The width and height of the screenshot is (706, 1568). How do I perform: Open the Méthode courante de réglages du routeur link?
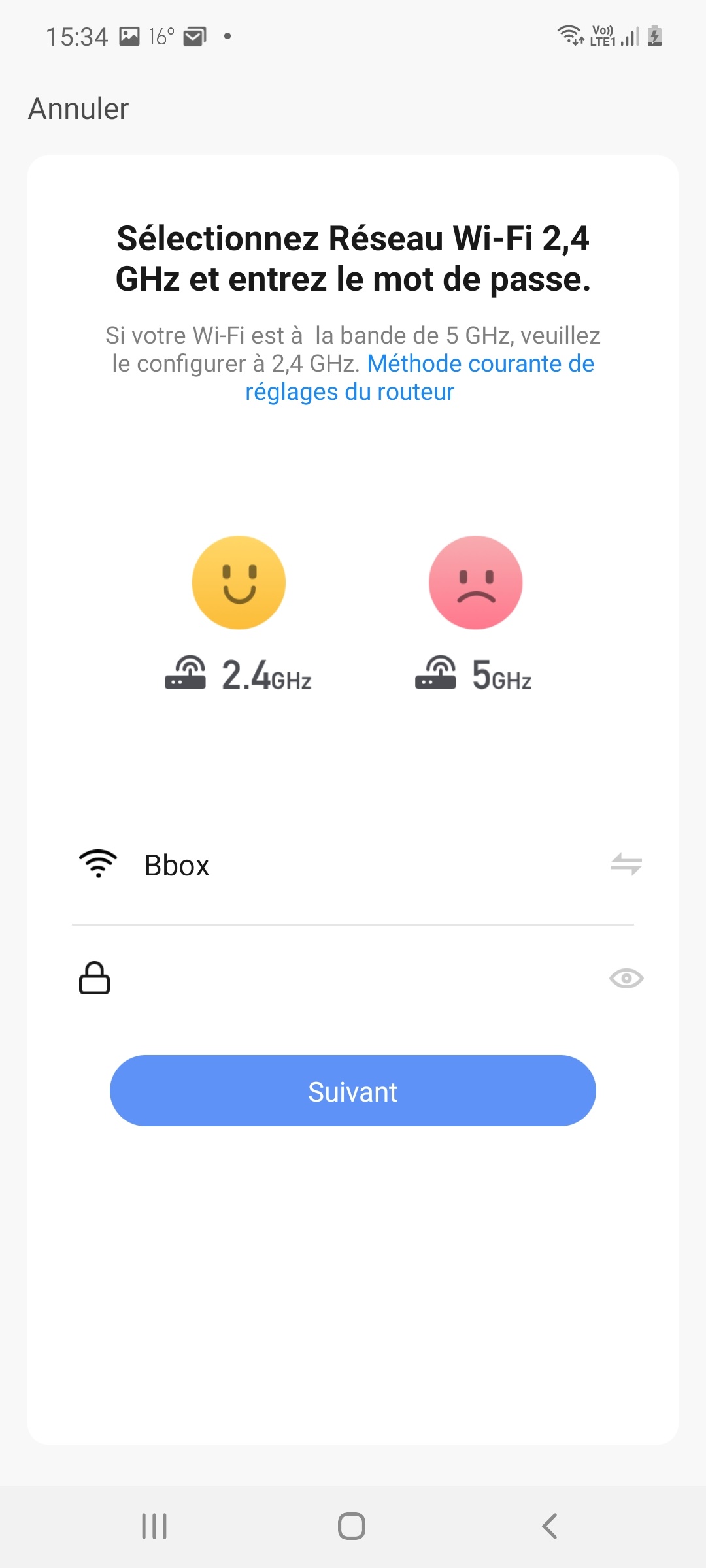[418, 378]
